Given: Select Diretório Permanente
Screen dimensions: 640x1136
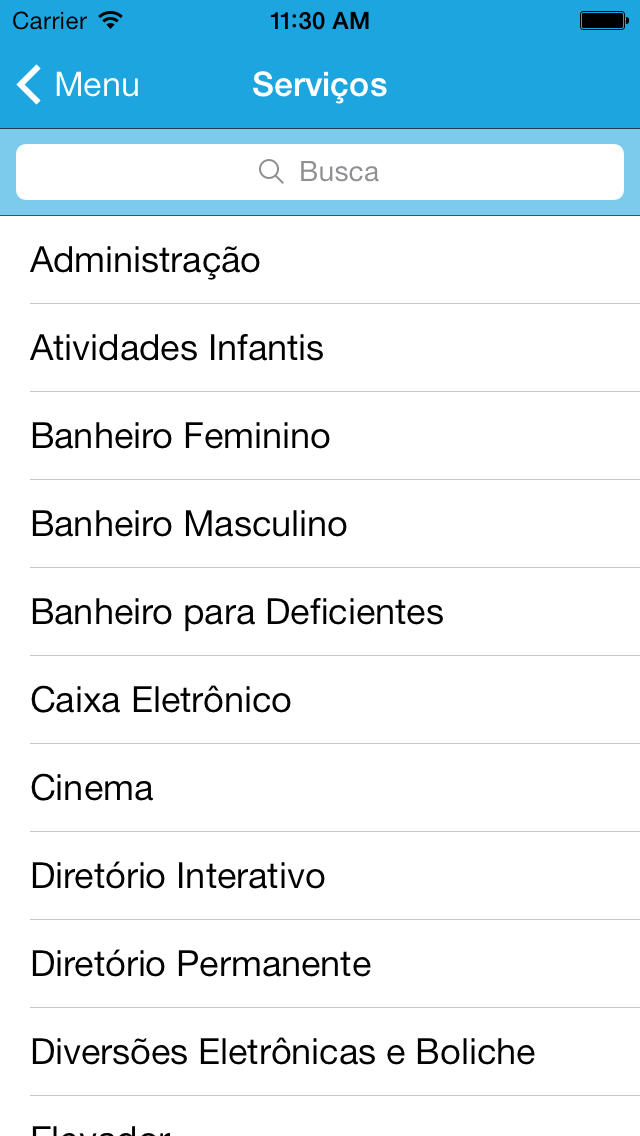Looking at the screenshot, I should pyautogui.click(x=320, y=964).
